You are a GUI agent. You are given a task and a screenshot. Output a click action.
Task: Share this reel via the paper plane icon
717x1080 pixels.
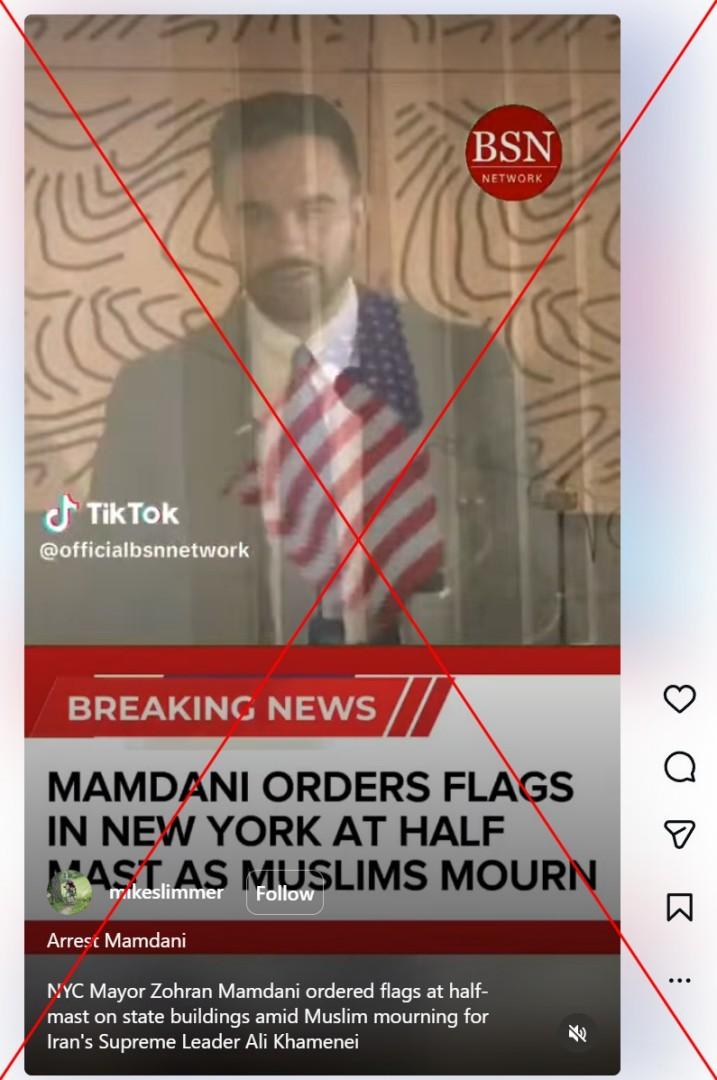pos(679,835)
